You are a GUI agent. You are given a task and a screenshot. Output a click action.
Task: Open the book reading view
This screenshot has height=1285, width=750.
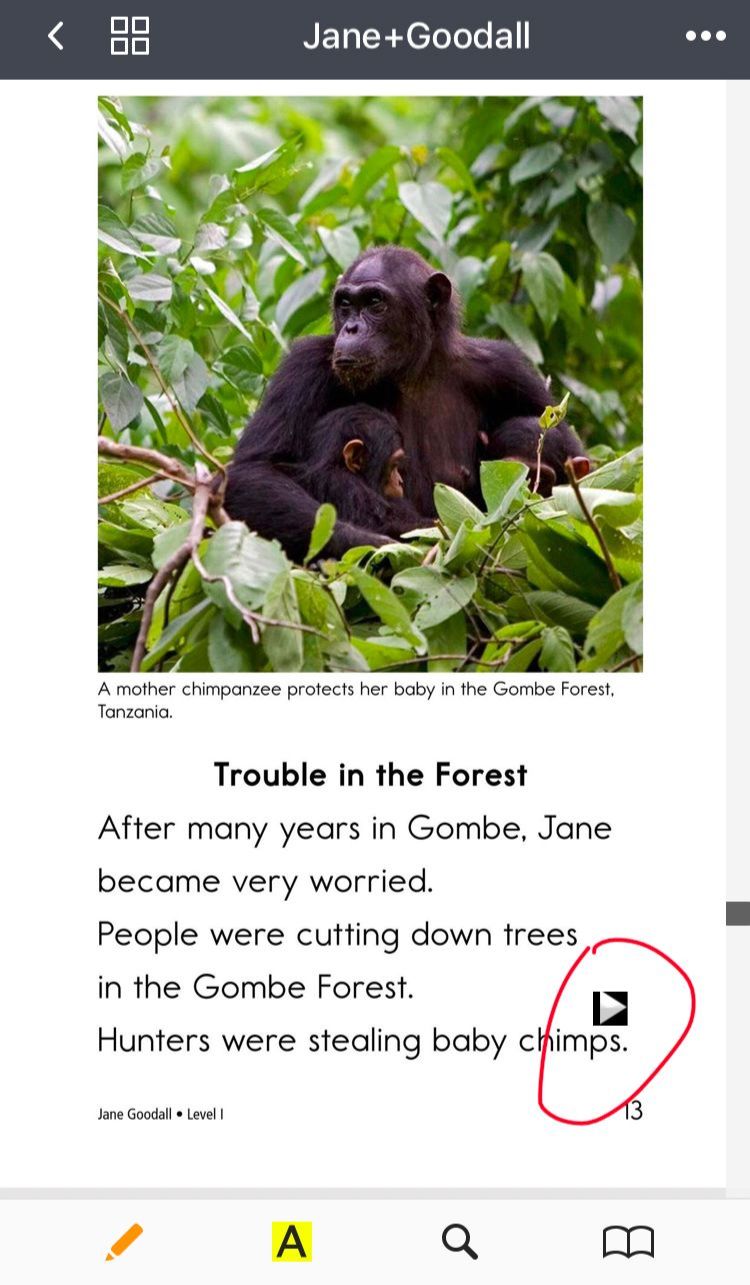(x=628, y=1242)
